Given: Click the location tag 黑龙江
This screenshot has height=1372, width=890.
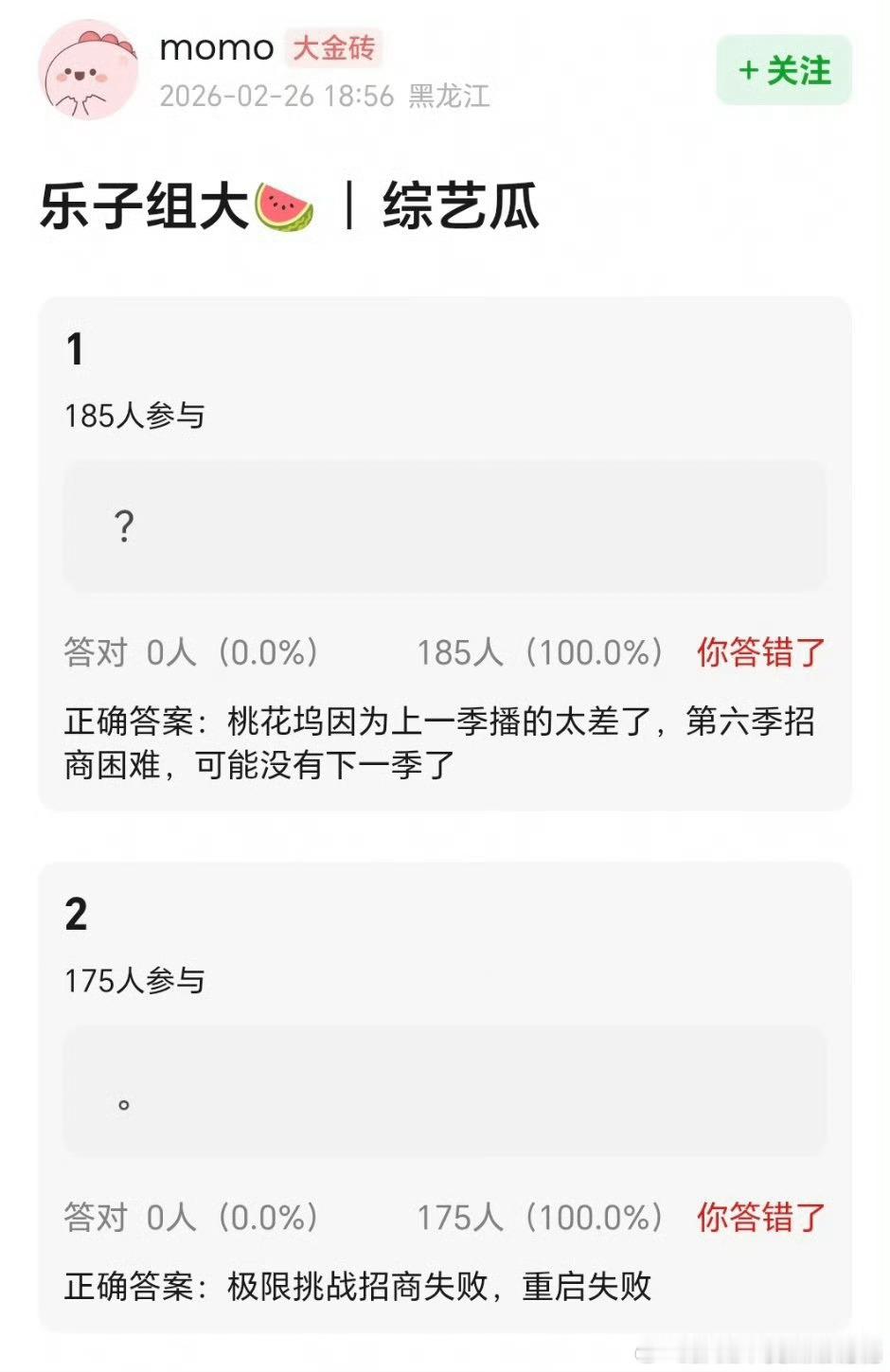Looking at the screenshot, I should click(x=447, y=97).
